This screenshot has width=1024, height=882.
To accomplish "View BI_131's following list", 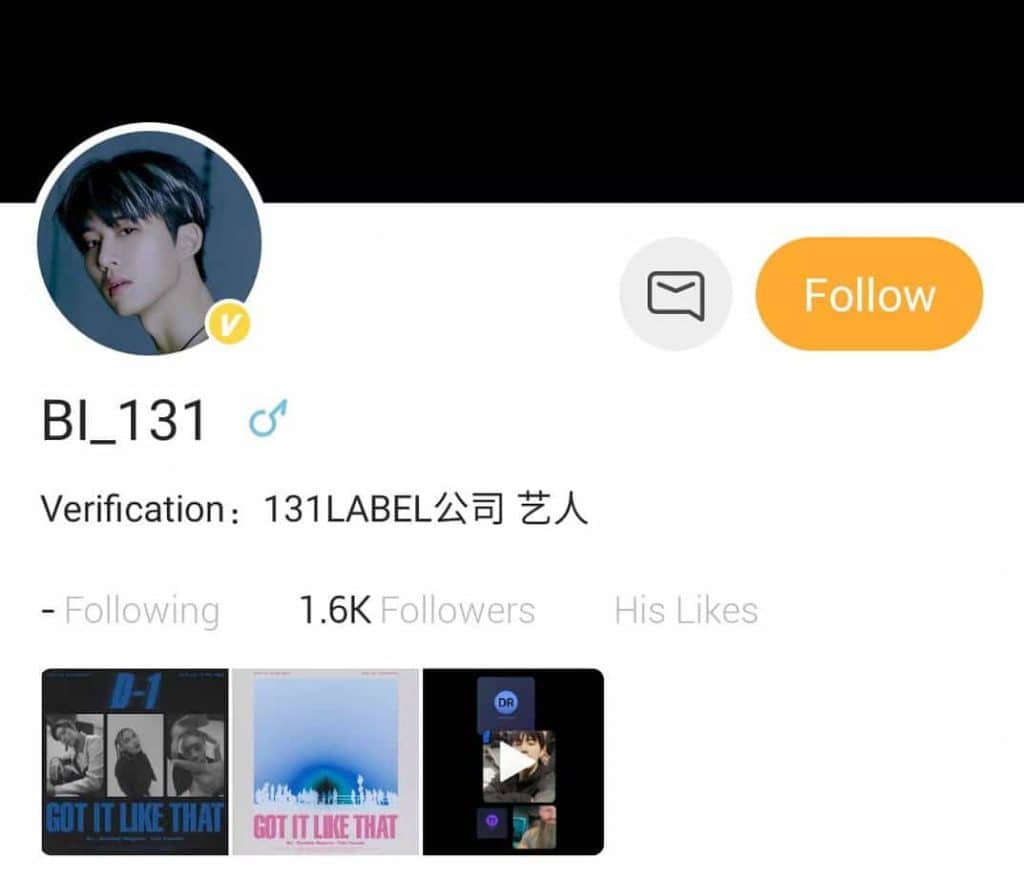I will tap(131, 610).
